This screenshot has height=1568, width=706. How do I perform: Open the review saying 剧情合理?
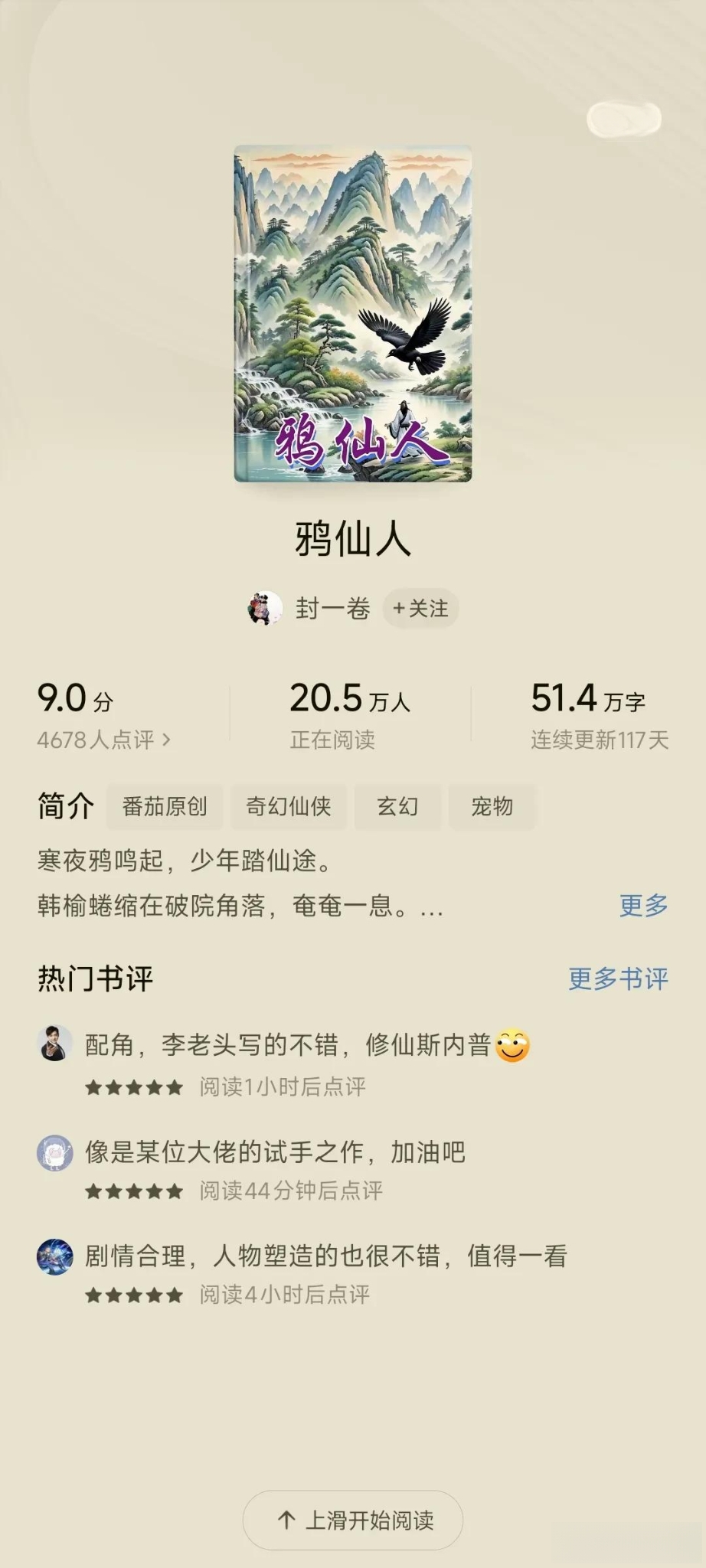tap(325, 1256)
